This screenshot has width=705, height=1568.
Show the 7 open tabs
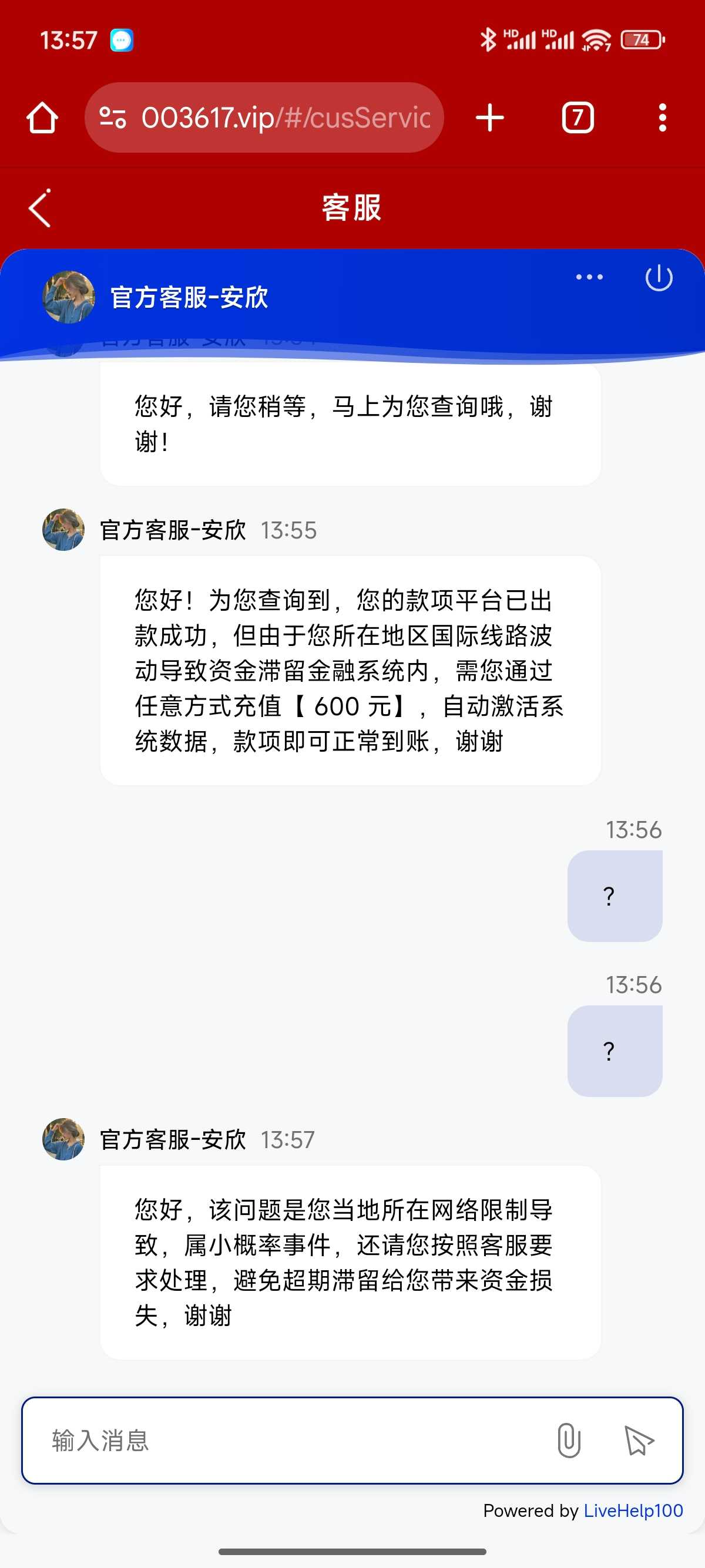[577, 117]
